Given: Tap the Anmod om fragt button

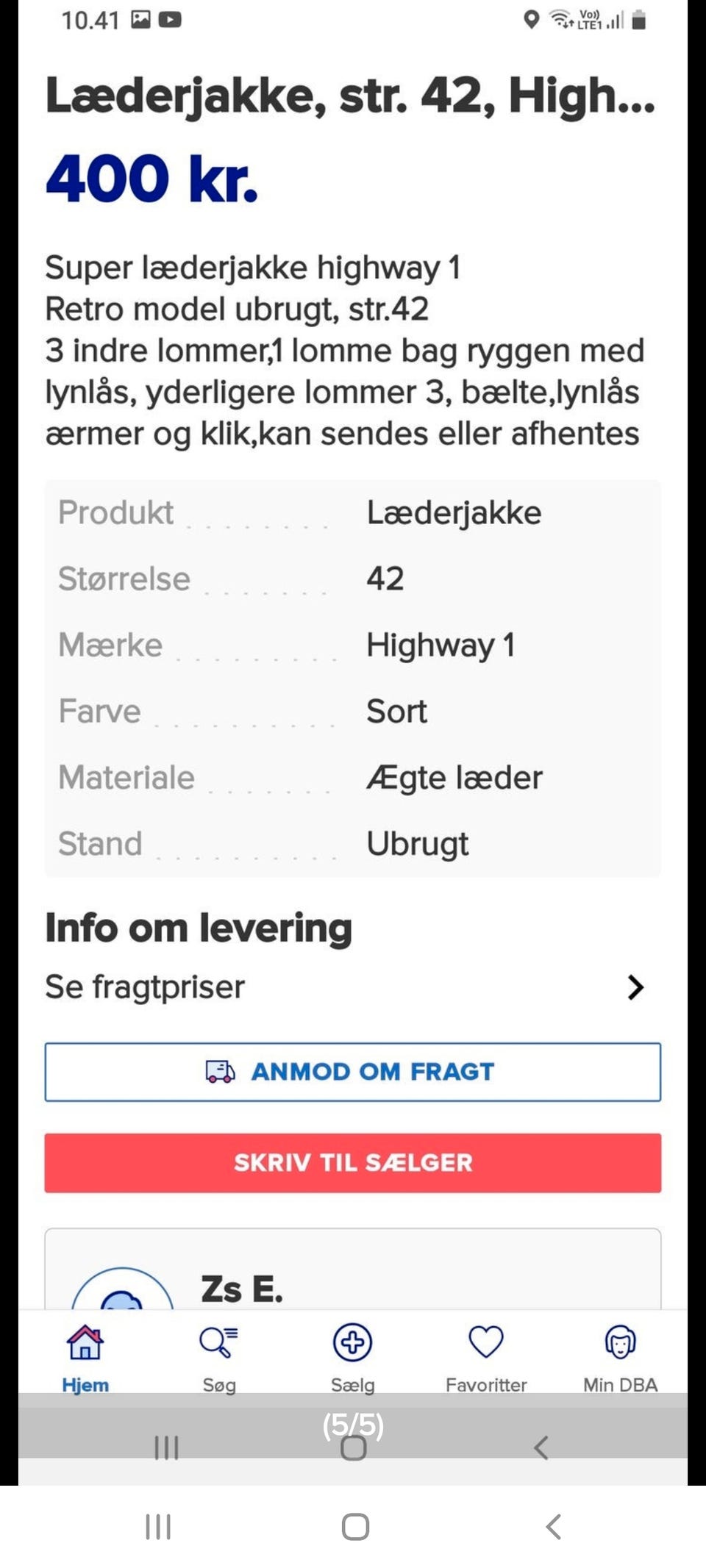Looking at the screenshot, I should (x=353, y=1072).
